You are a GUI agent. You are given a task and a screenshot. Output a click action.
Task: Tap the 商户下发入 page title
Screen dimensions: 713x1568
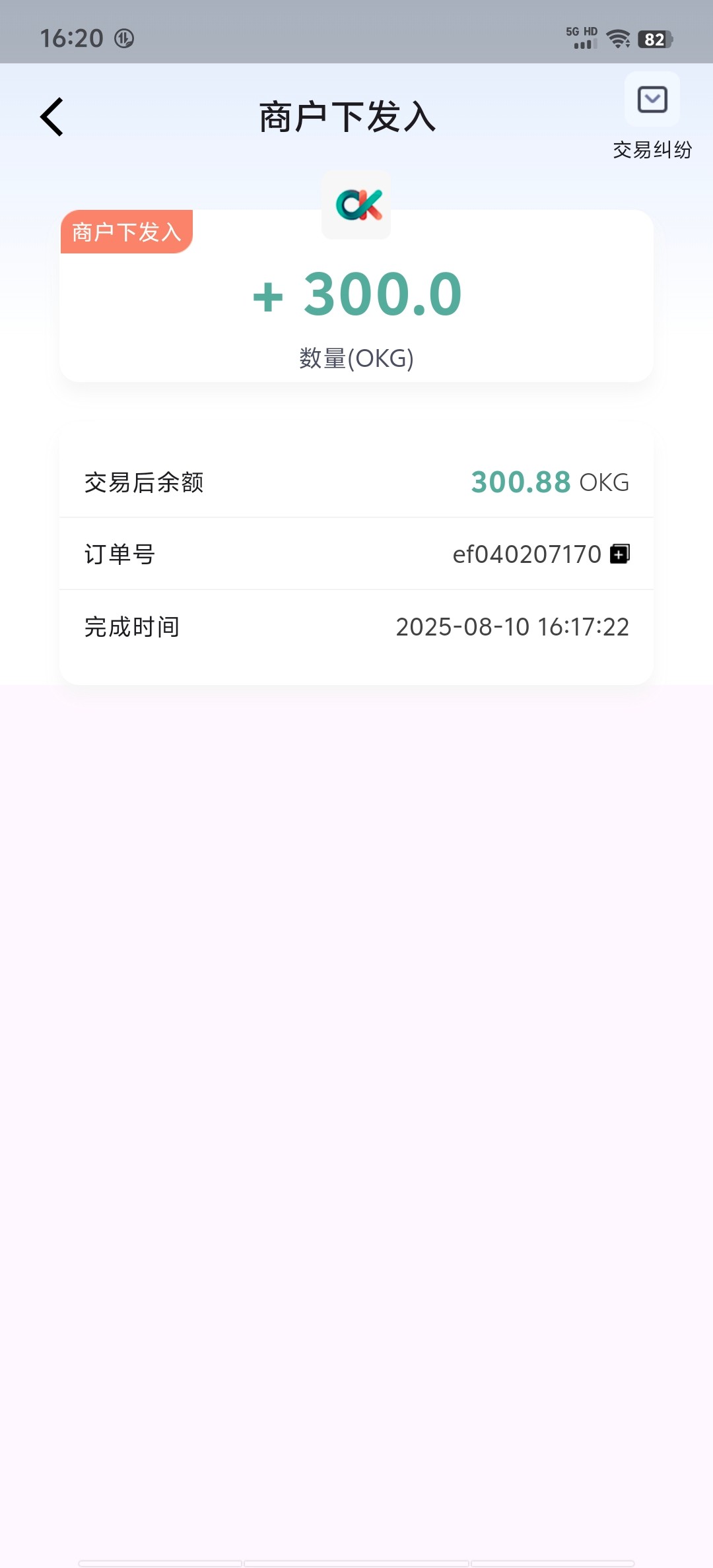pos(348,117)
